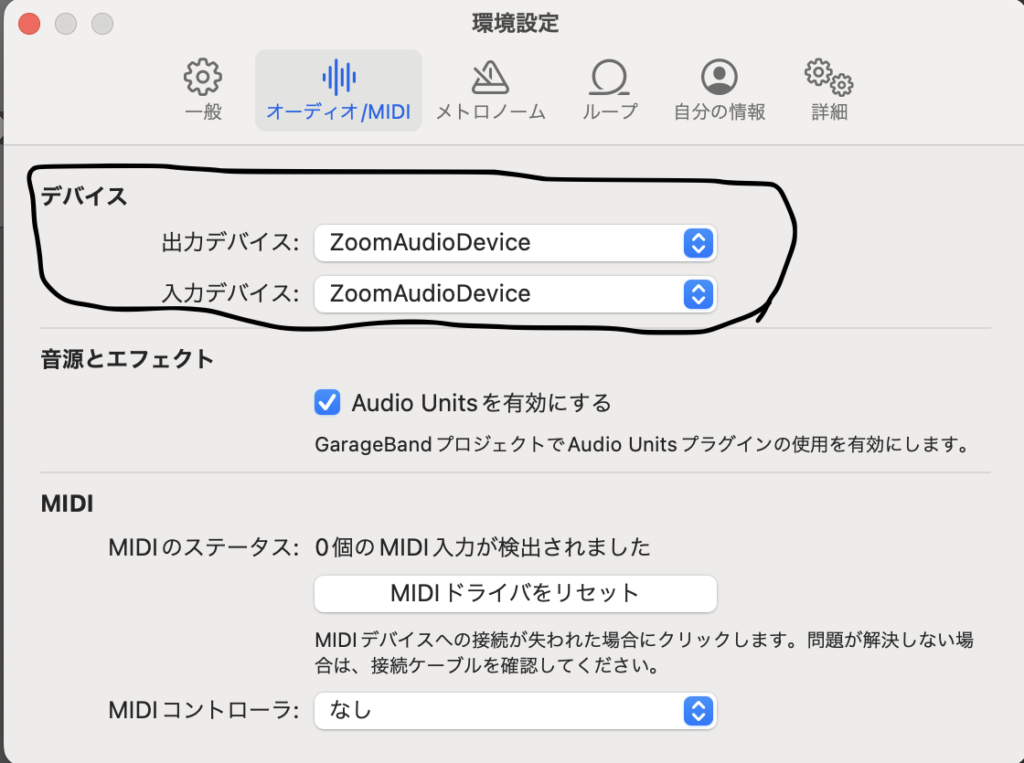The width and height of the screenshot is (1024, 763).
Task: Open the メトロノーム tab
Action: (x=490, y=90)
